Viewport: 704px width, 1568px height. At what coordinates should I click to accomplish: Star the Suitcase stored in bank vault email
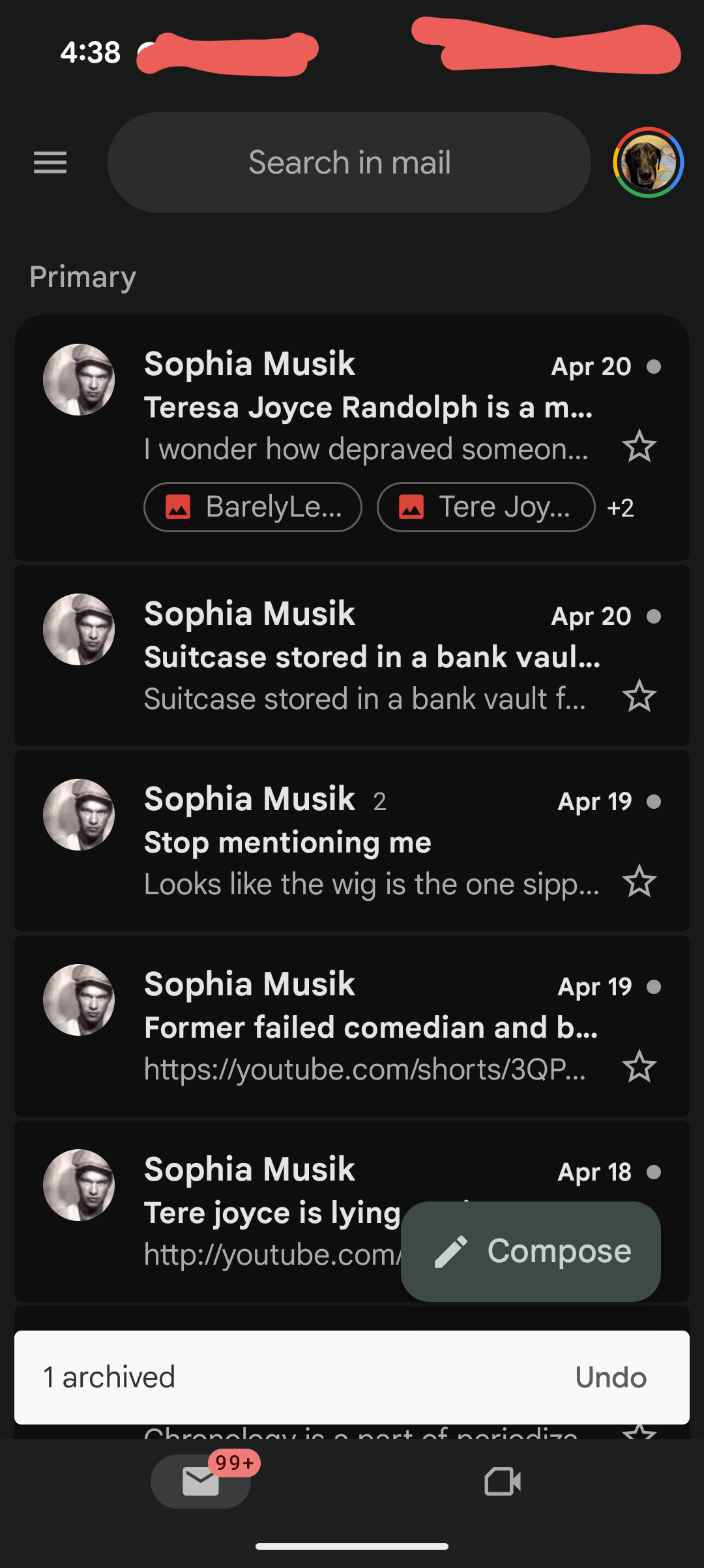tap(639, 696)
